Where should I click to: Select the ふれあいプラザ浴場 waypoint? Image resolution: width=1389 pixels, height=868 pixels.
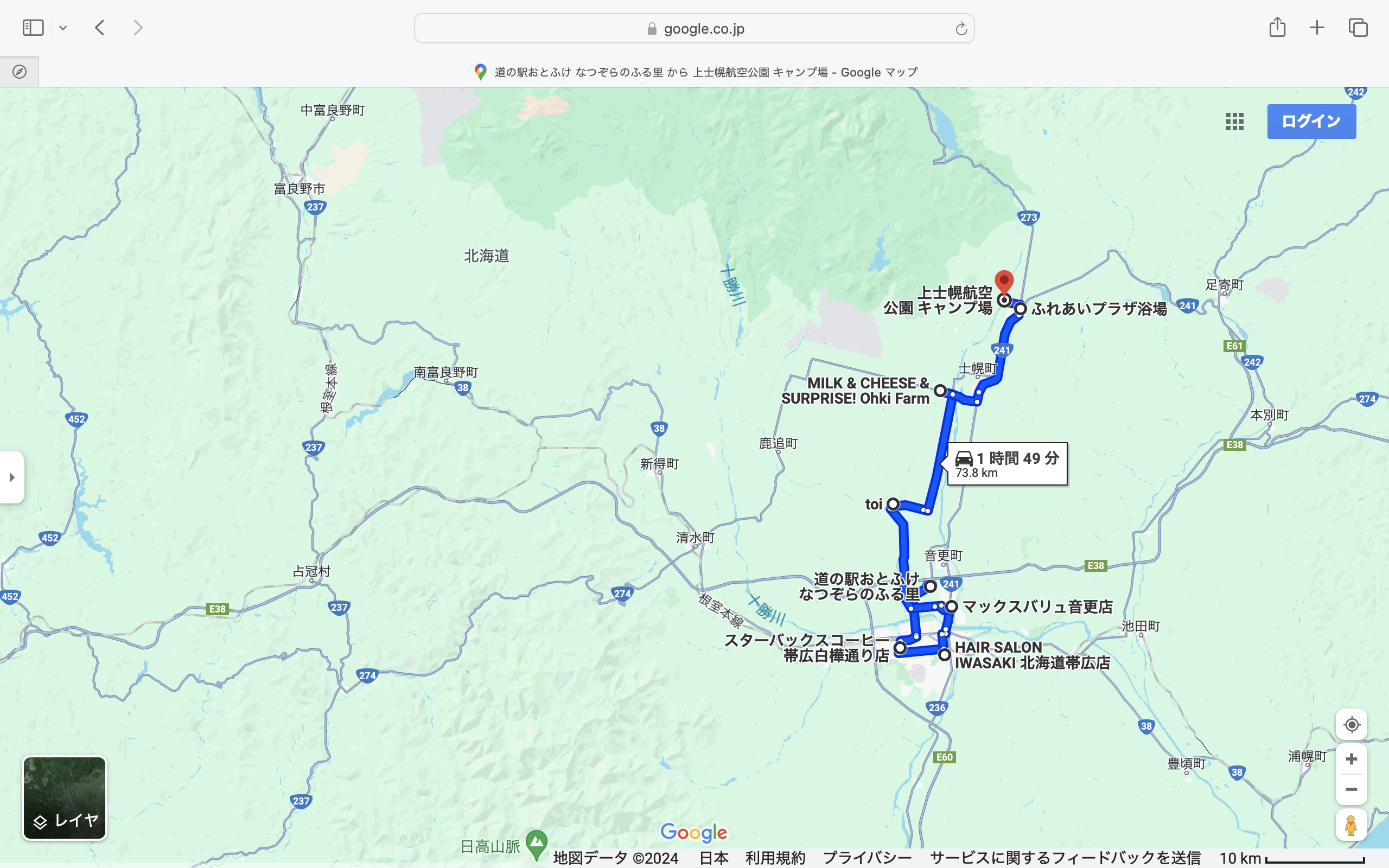1021,309
